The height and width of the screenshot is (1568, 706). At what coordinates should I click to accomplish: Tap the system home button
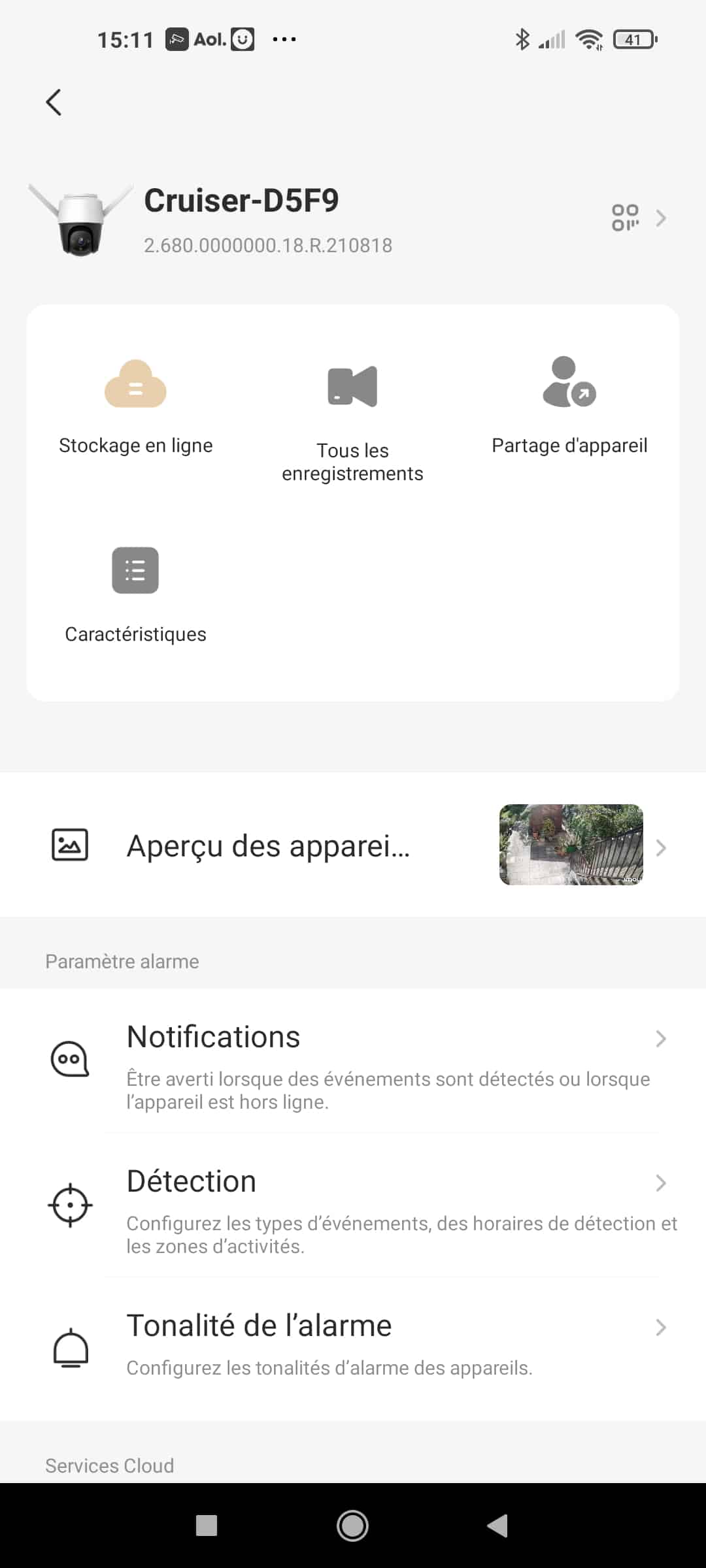(x=352, y=1526)
